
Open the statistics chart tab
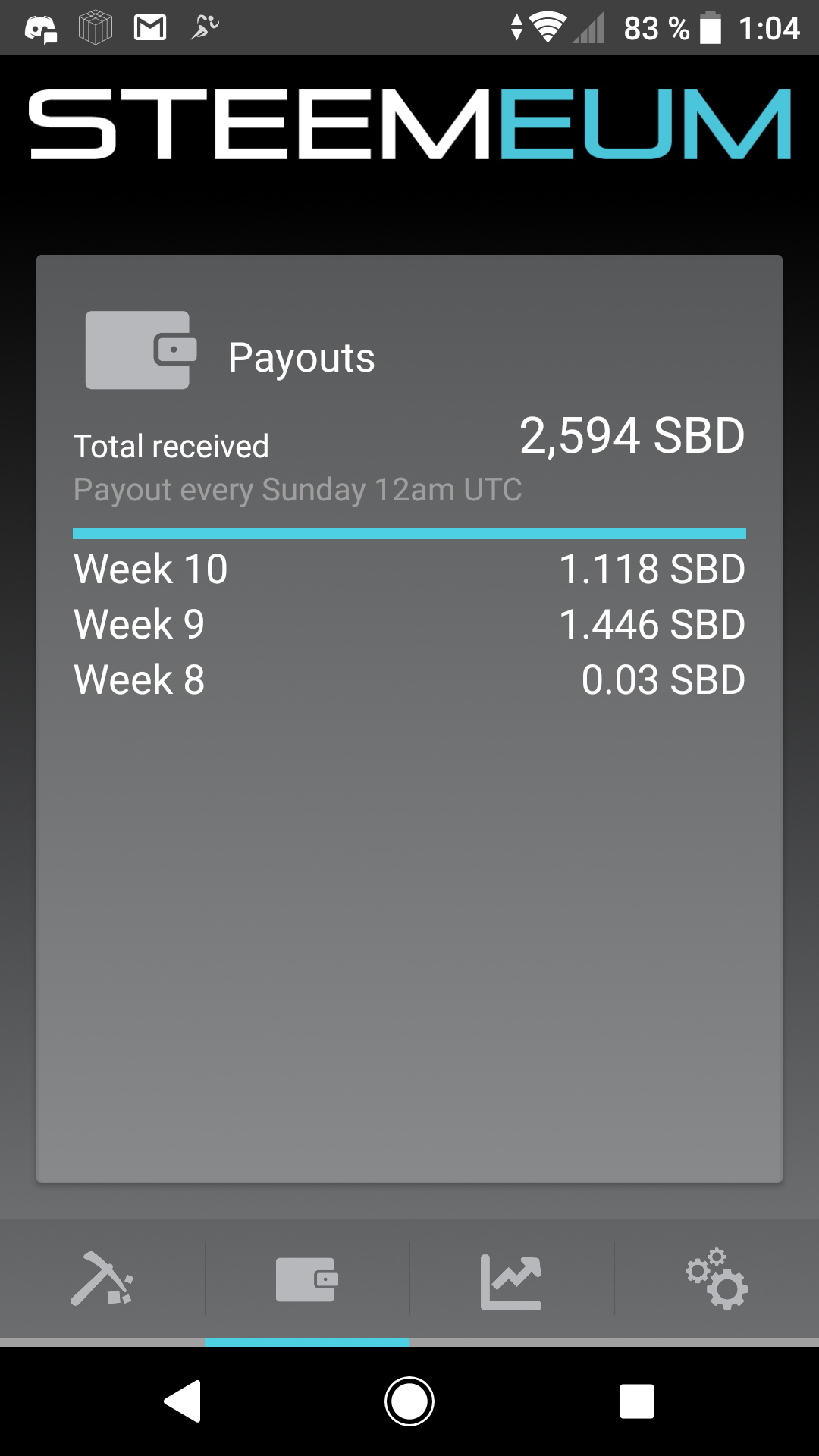(511, 1281)
